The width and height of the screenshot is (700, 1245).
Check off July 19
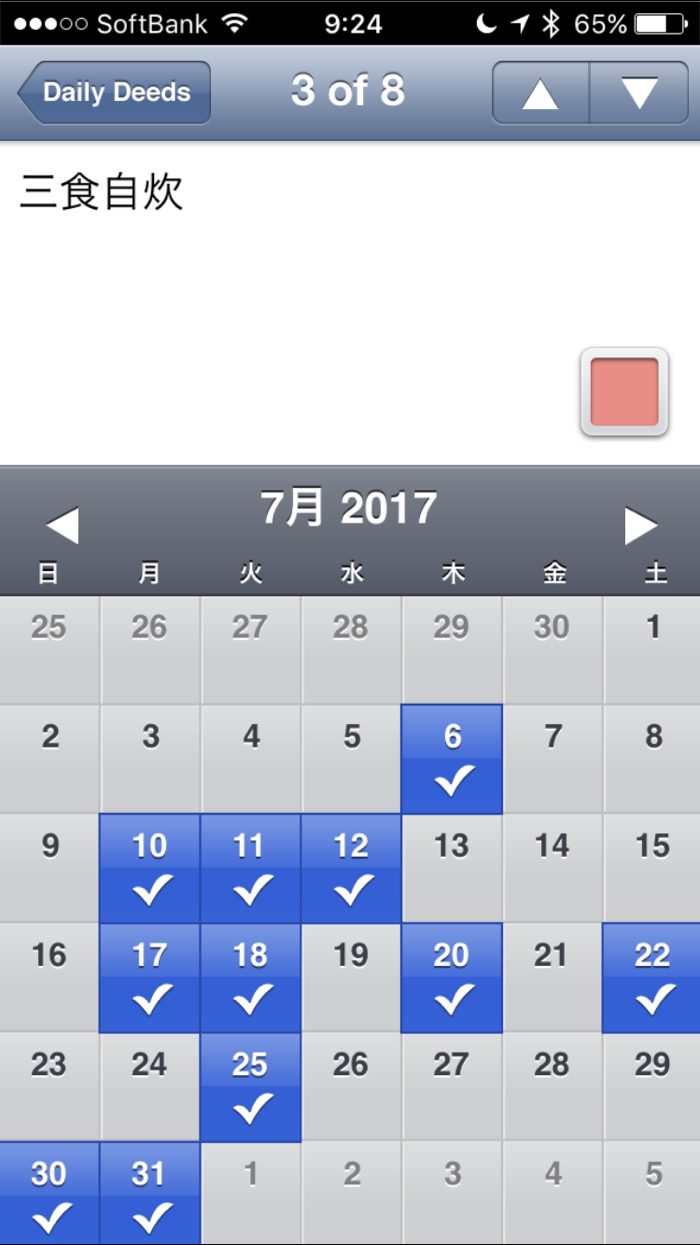click(351, 977)
